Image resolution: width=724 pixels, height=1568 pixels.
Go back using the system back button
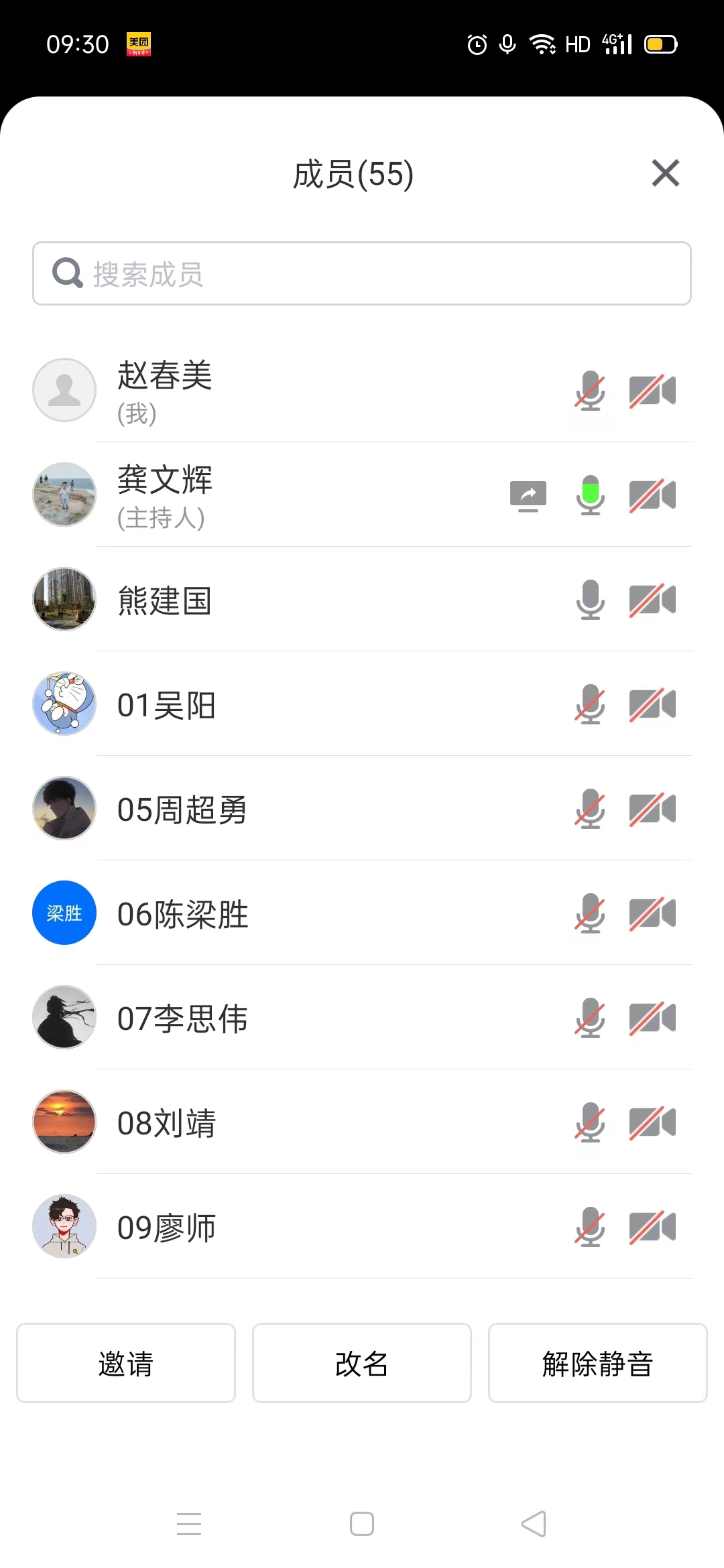pos(534,1524)
